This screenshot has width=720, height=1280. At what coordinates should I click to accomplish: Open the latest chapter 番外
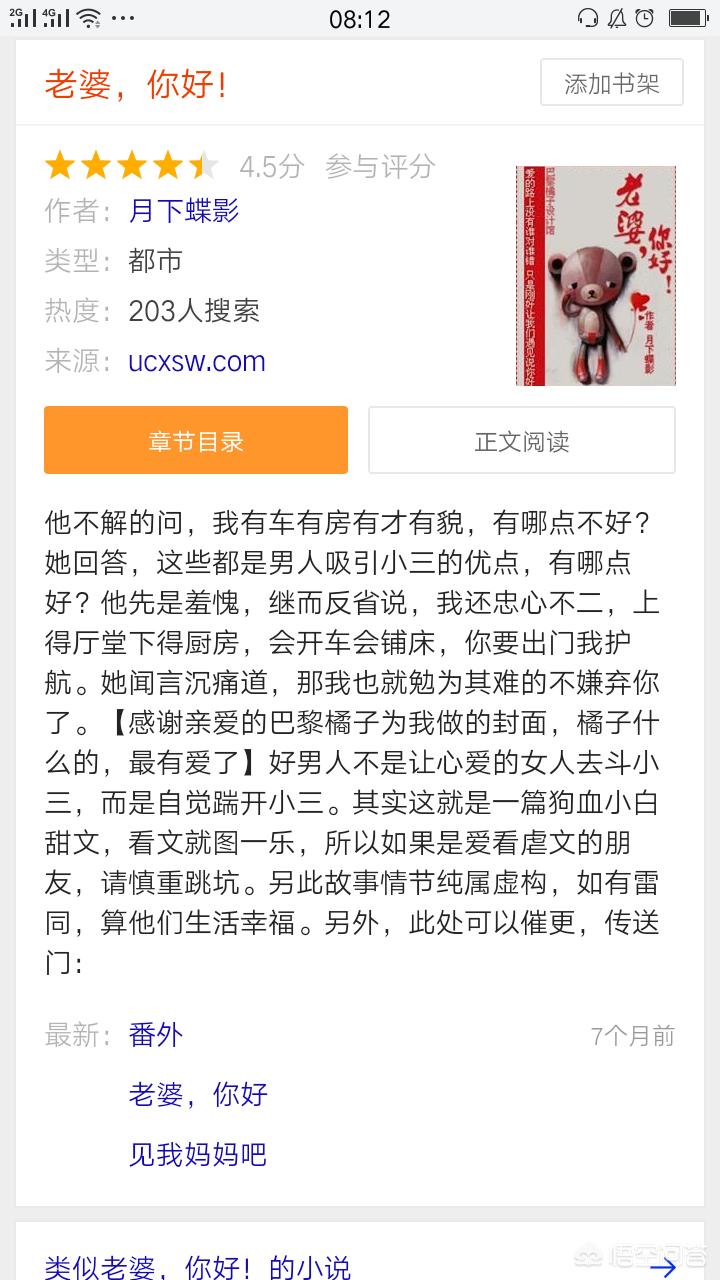point(156,1035)
